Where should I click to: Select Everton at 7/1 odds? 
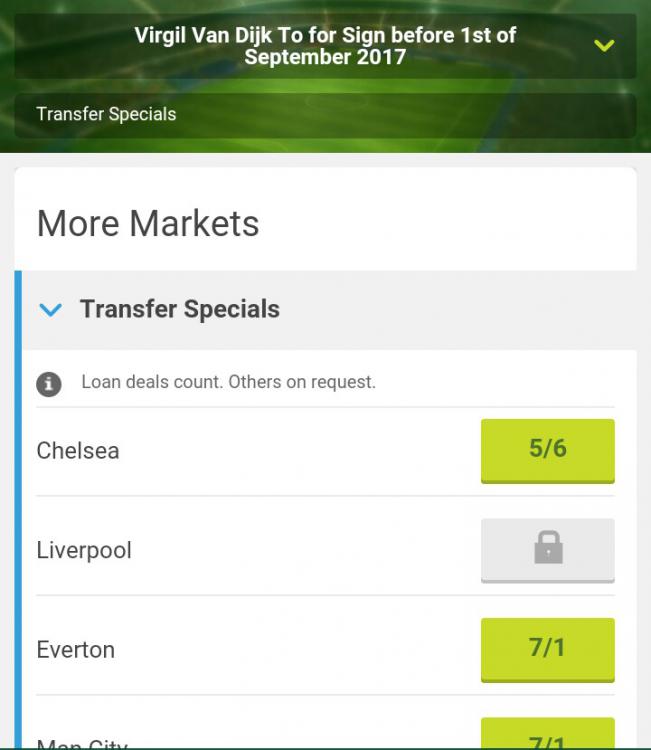pyautogui.click(x=547, y=648)
